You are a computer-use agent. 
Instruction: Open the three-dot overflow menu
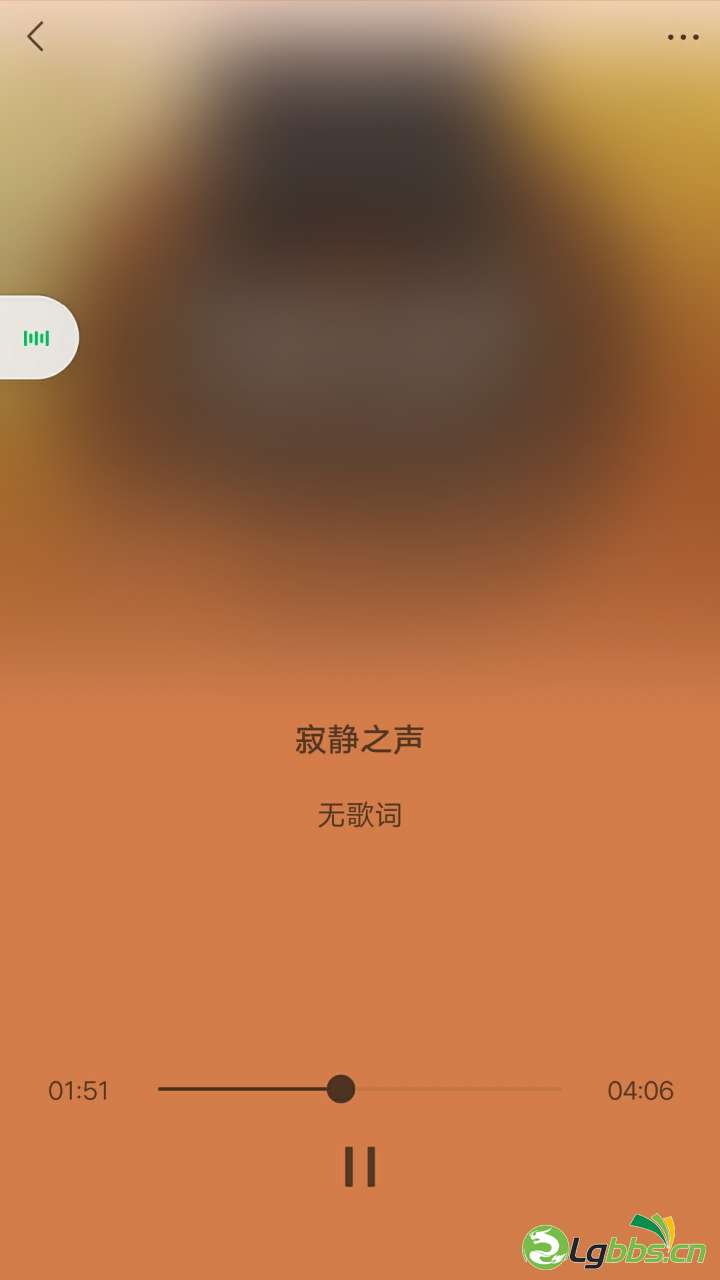coord(683,37)
